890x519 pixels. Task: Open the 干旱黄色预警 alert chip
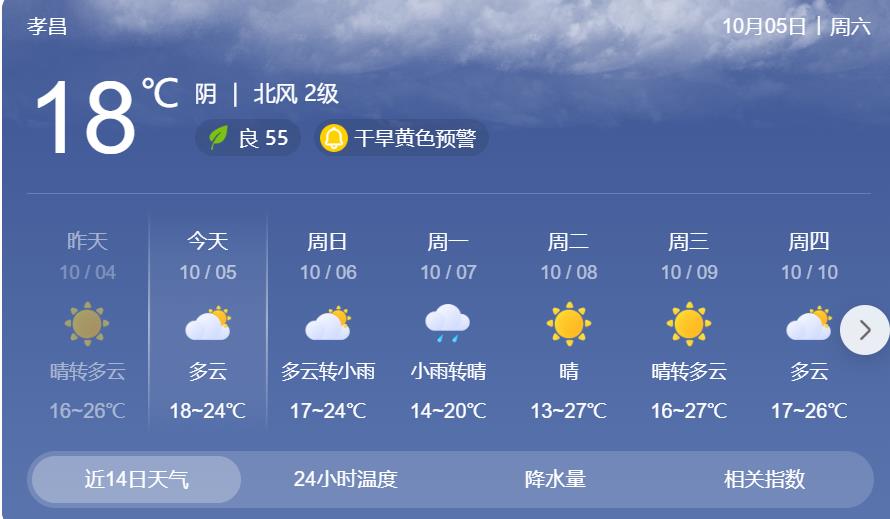tap(403, 138)
